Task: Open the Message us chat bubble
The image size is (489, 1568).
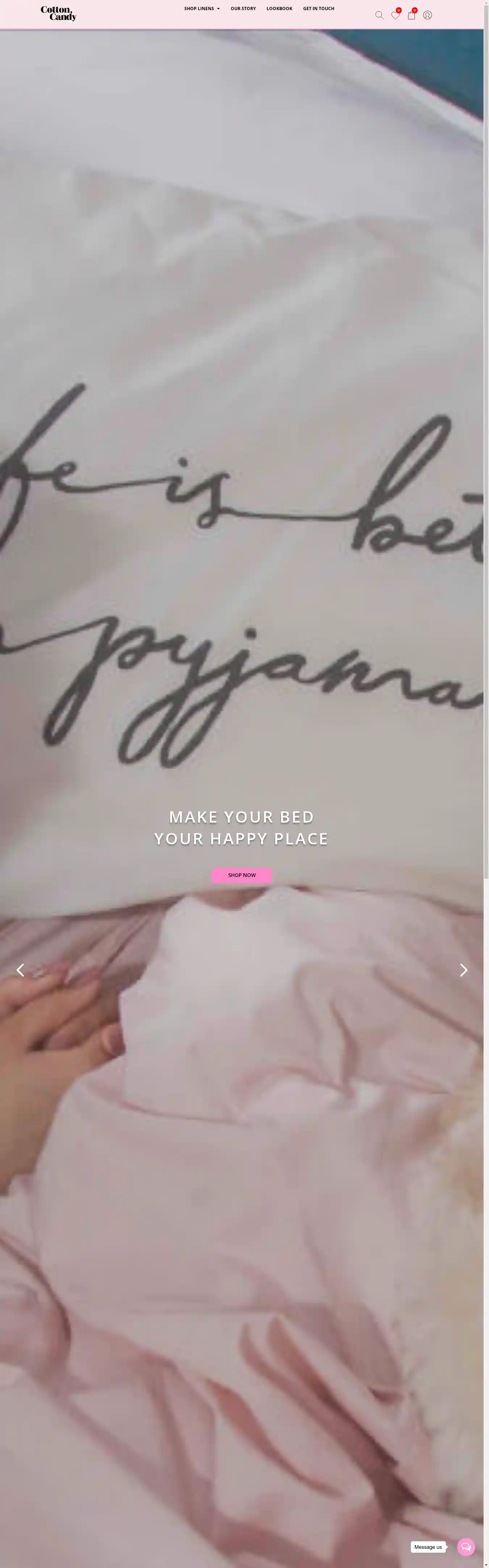Action: click(466, 1547)
